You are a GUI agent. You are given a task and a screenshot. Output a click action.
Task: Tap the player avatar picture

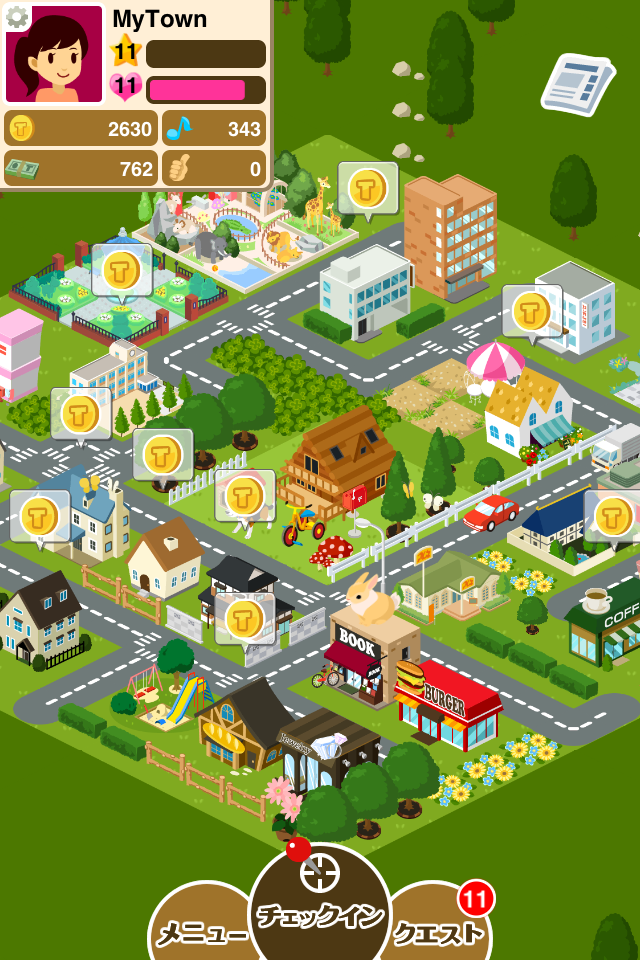coord(56,56)
